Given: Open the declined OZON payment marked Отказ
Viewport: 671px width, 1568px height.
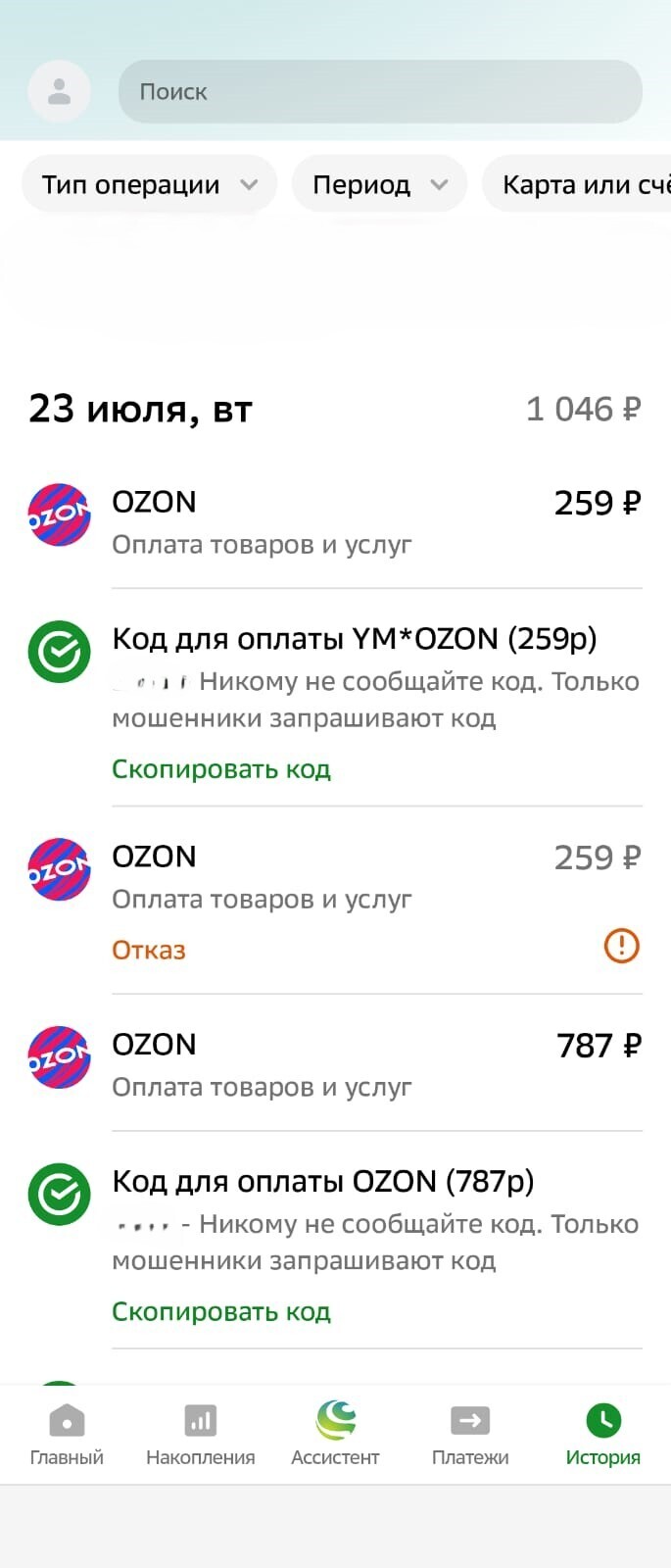Looking at the screenshot, I should click(x=333, y=898).
